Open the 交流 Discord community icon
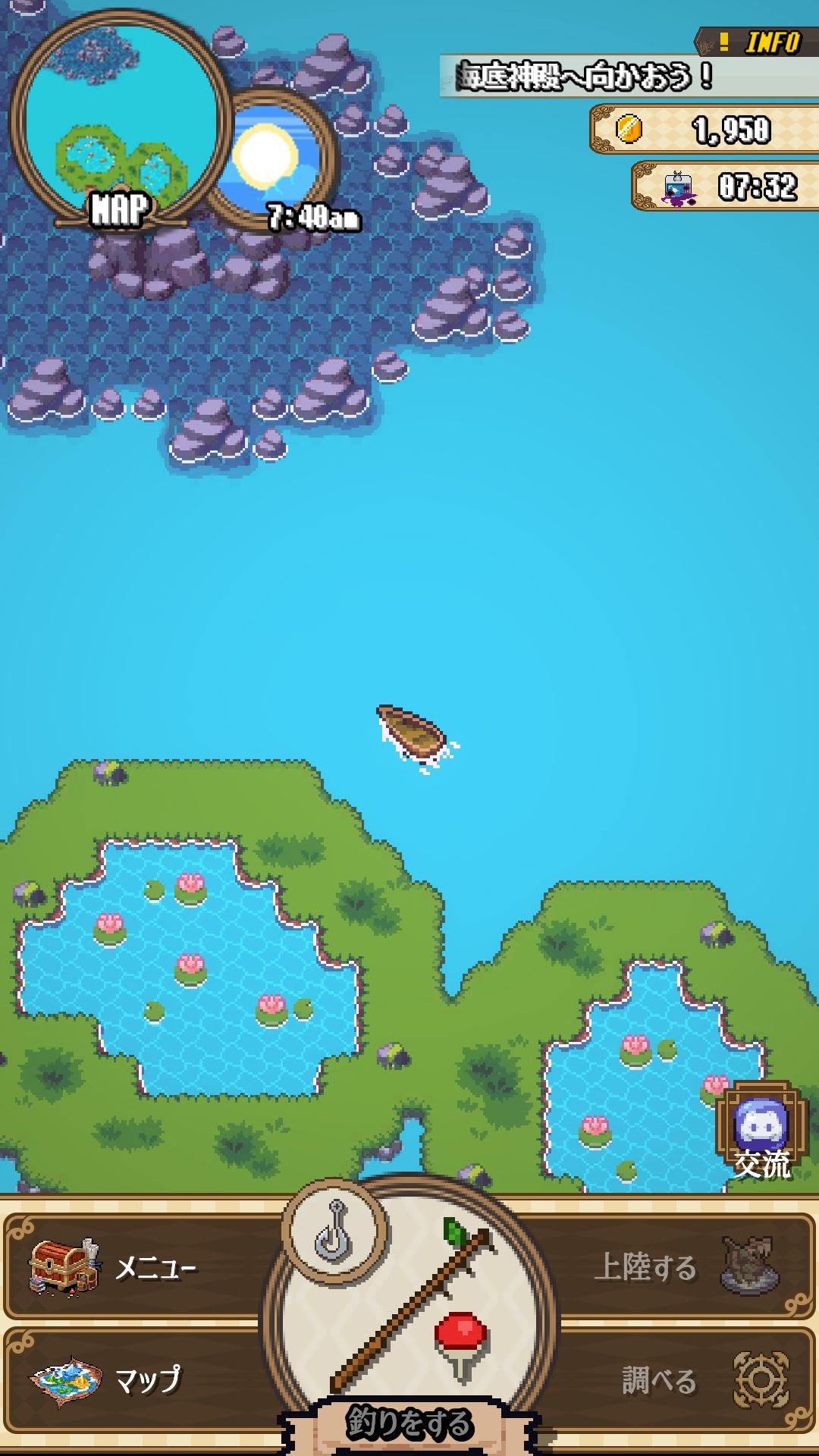The image size is (819, 1456). [761, 1131]
